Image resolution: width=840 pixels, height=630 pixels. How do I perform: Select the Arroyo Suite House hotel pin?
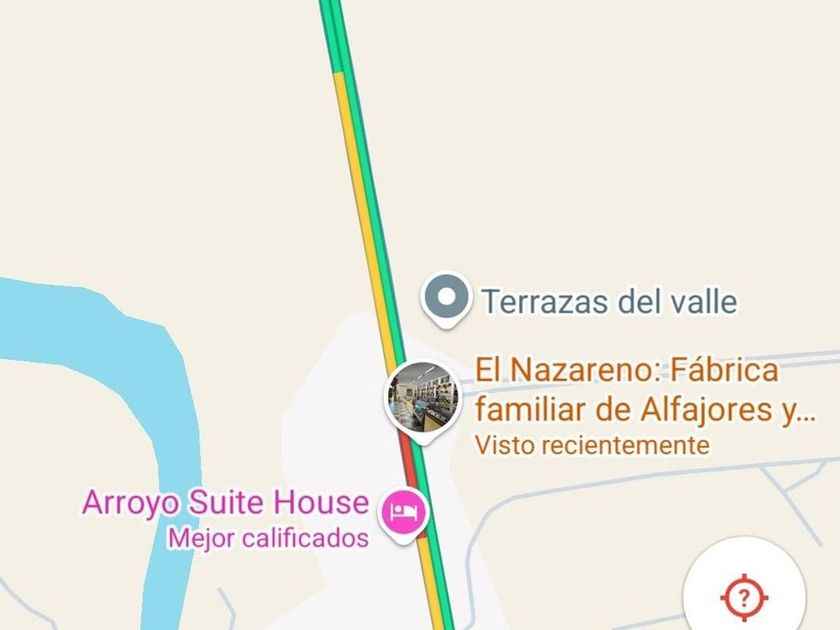pyautogui.click(x=404, y=513)
